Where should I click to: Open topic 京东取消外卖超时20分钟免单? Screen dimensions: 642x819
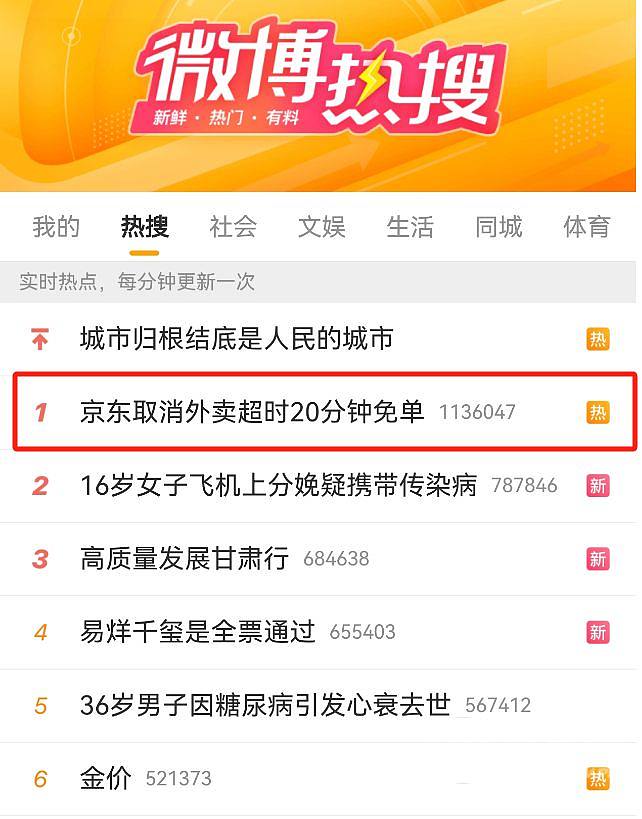point(252,412)
